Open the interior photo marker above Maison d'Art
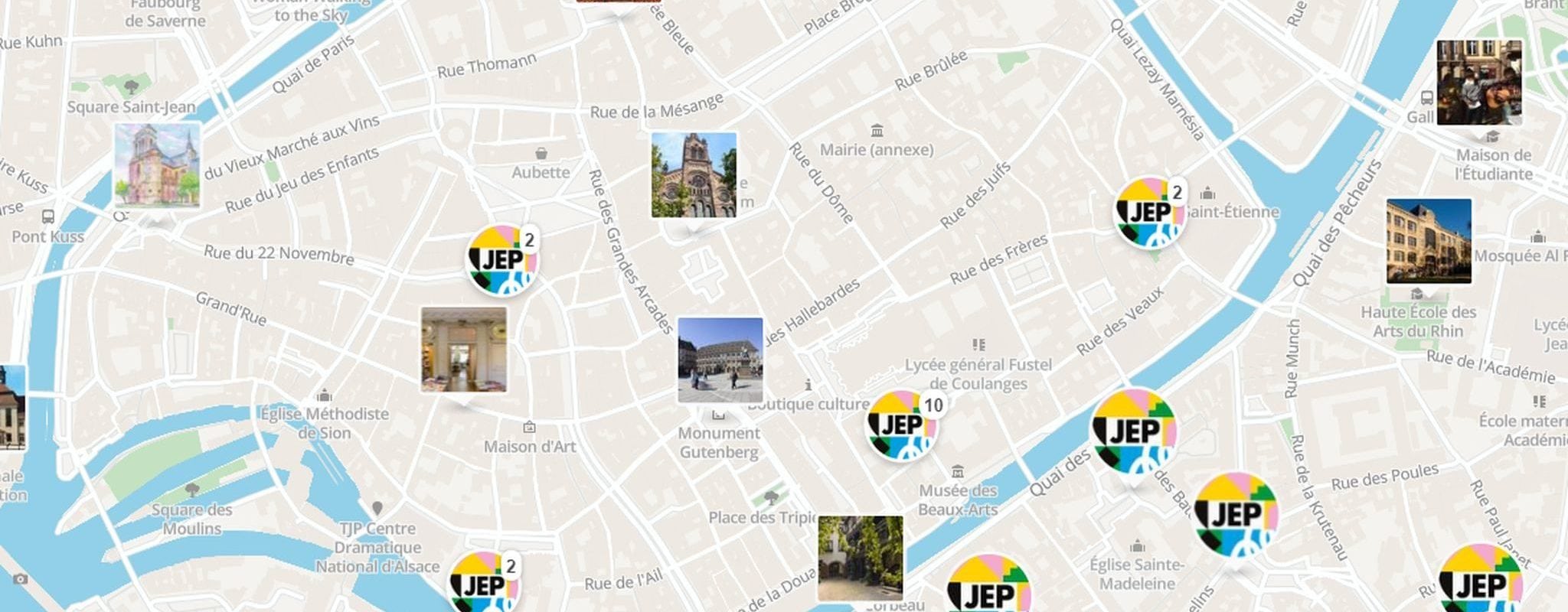The height and width of the screenshot is (612, 1568). [463, 350]
